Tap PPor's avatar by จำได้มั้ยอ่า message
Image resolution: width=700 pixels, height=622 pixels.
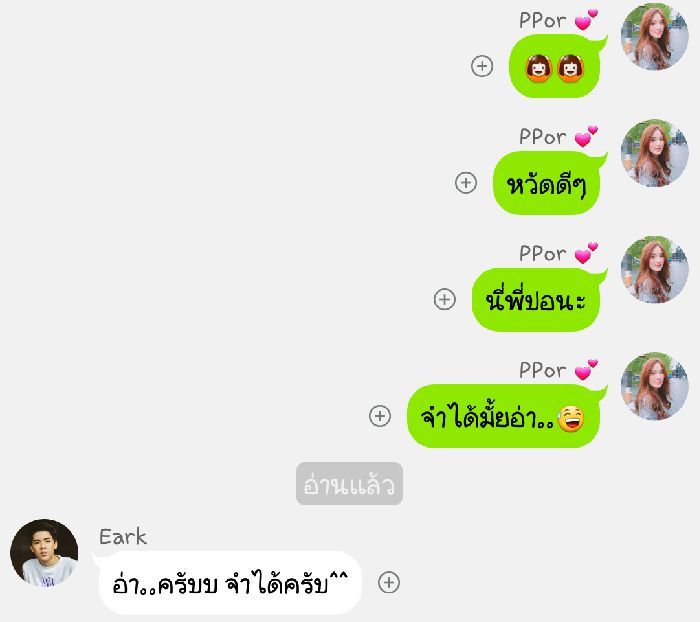(x=654, y=386)
